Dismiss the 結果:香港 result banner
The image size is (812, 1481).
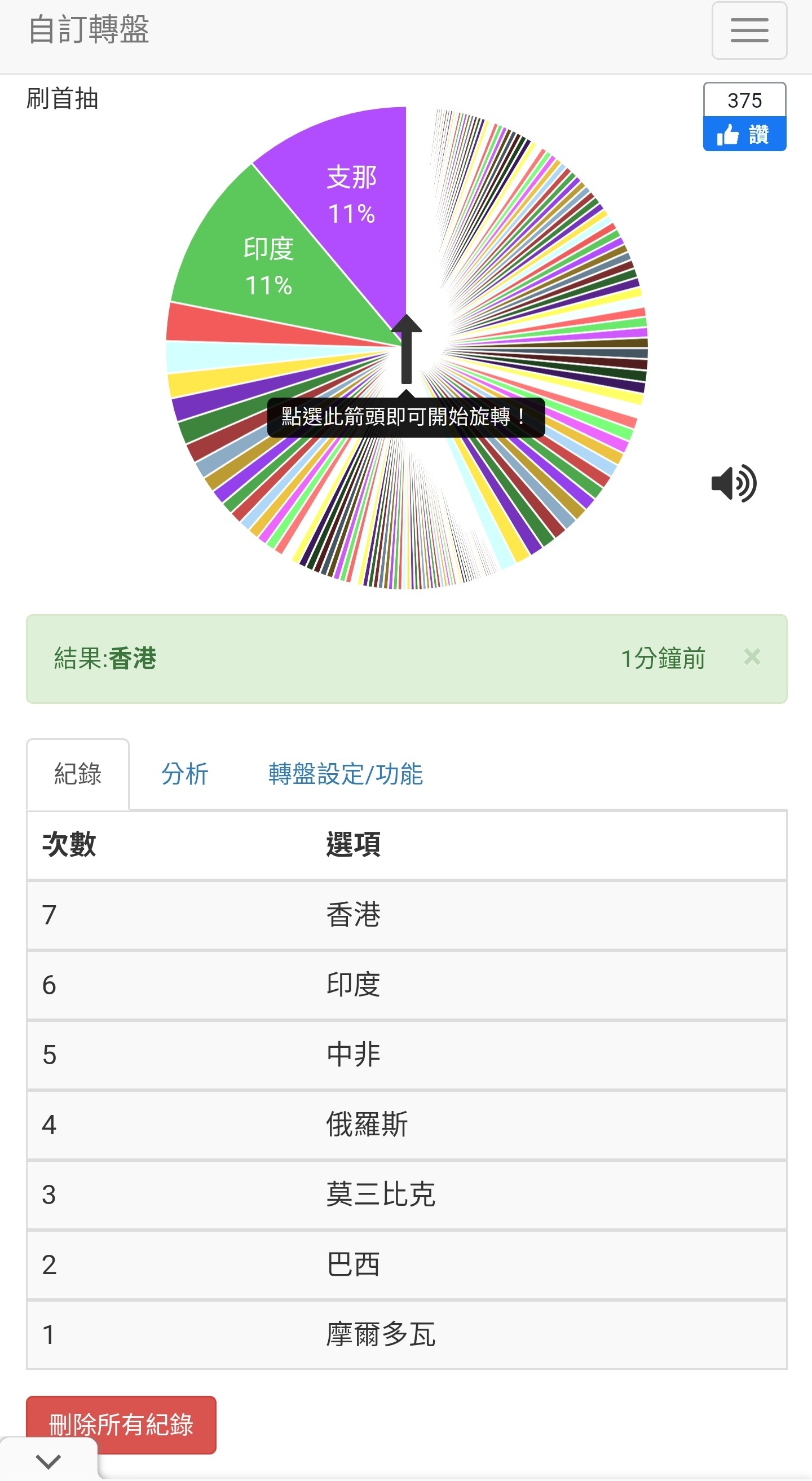[752, 656]
